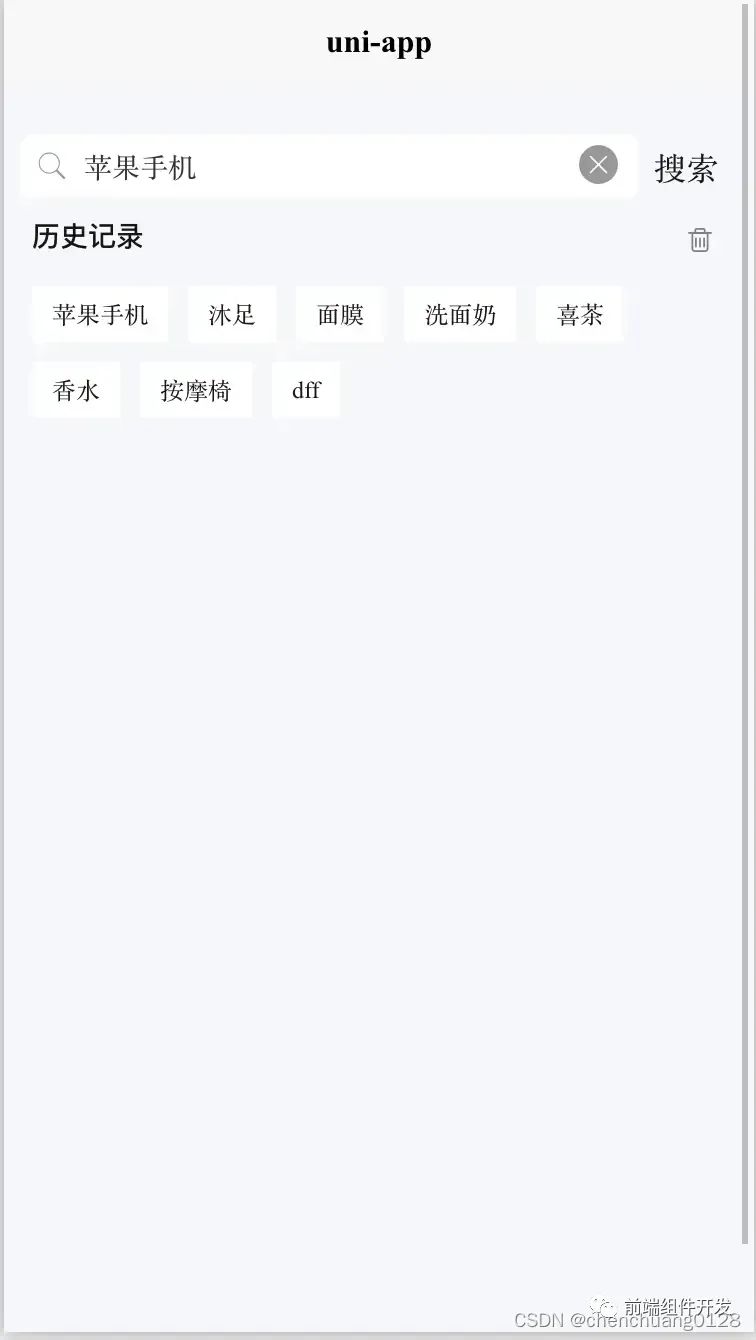Viewport: 756px width, 1340px height.
Task: Open the dff search history entry
Action: [x=306, y=390]
